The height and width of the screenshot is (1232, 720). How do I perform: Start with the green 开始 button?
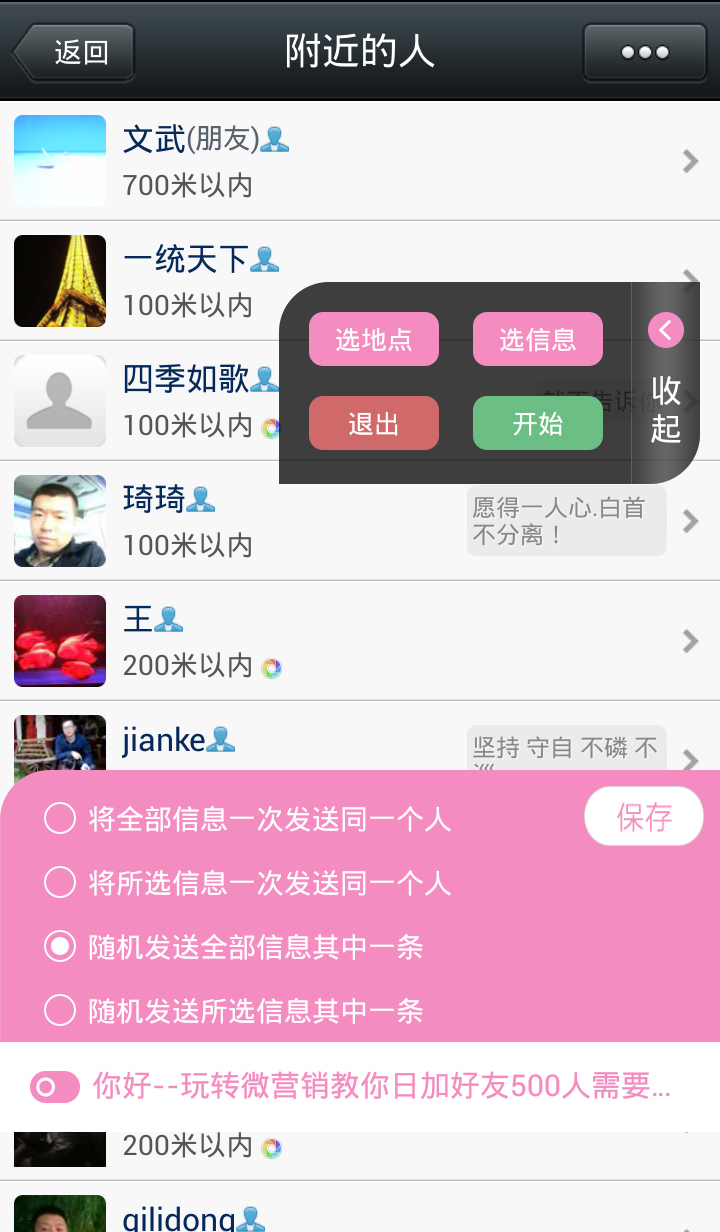(538, 423)
